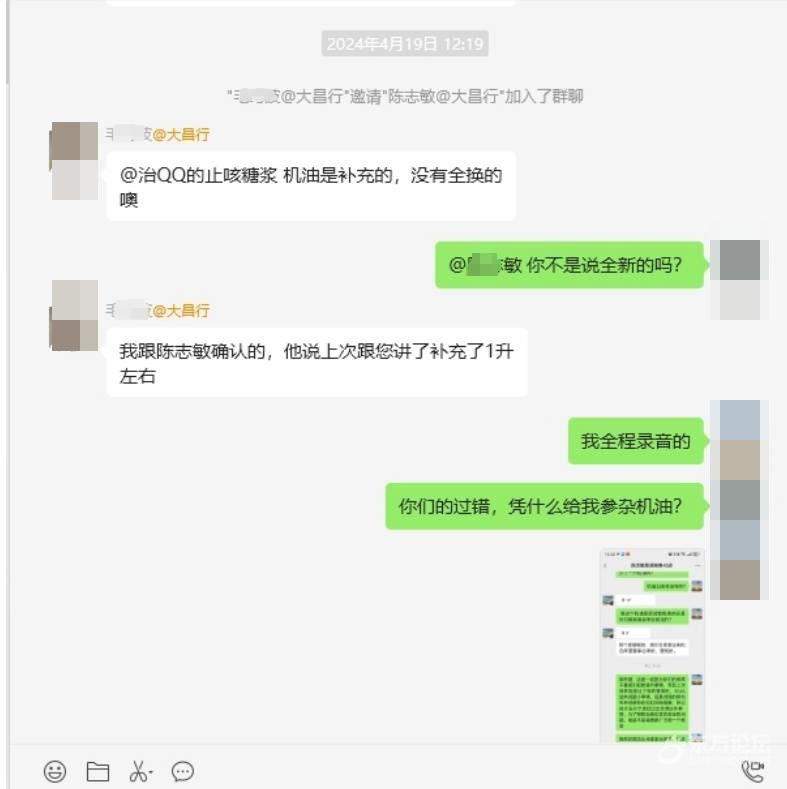Open the chat history bubble icon

tap(182, 771)
